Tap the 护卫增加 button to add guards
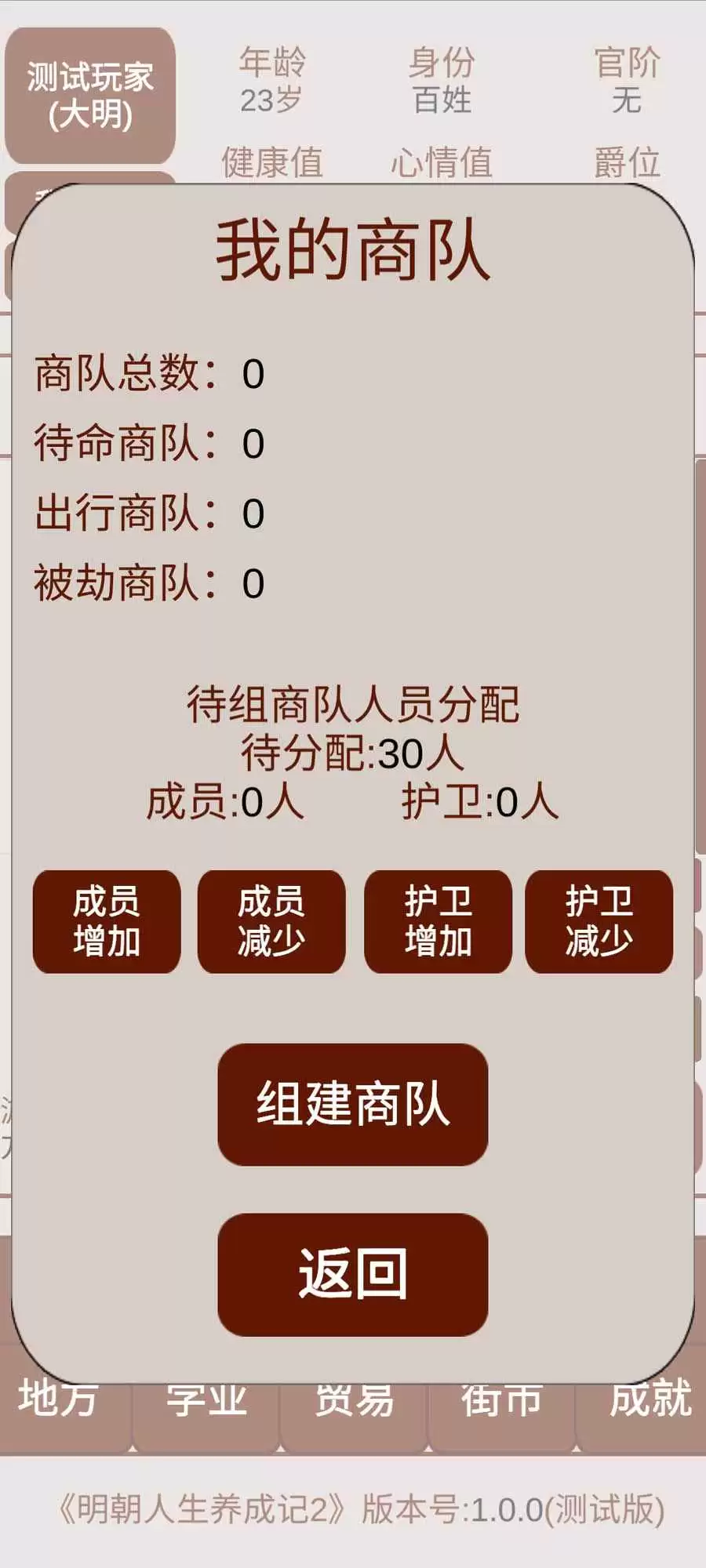This screenshot has width=706, height=1568. coord(439,922)
